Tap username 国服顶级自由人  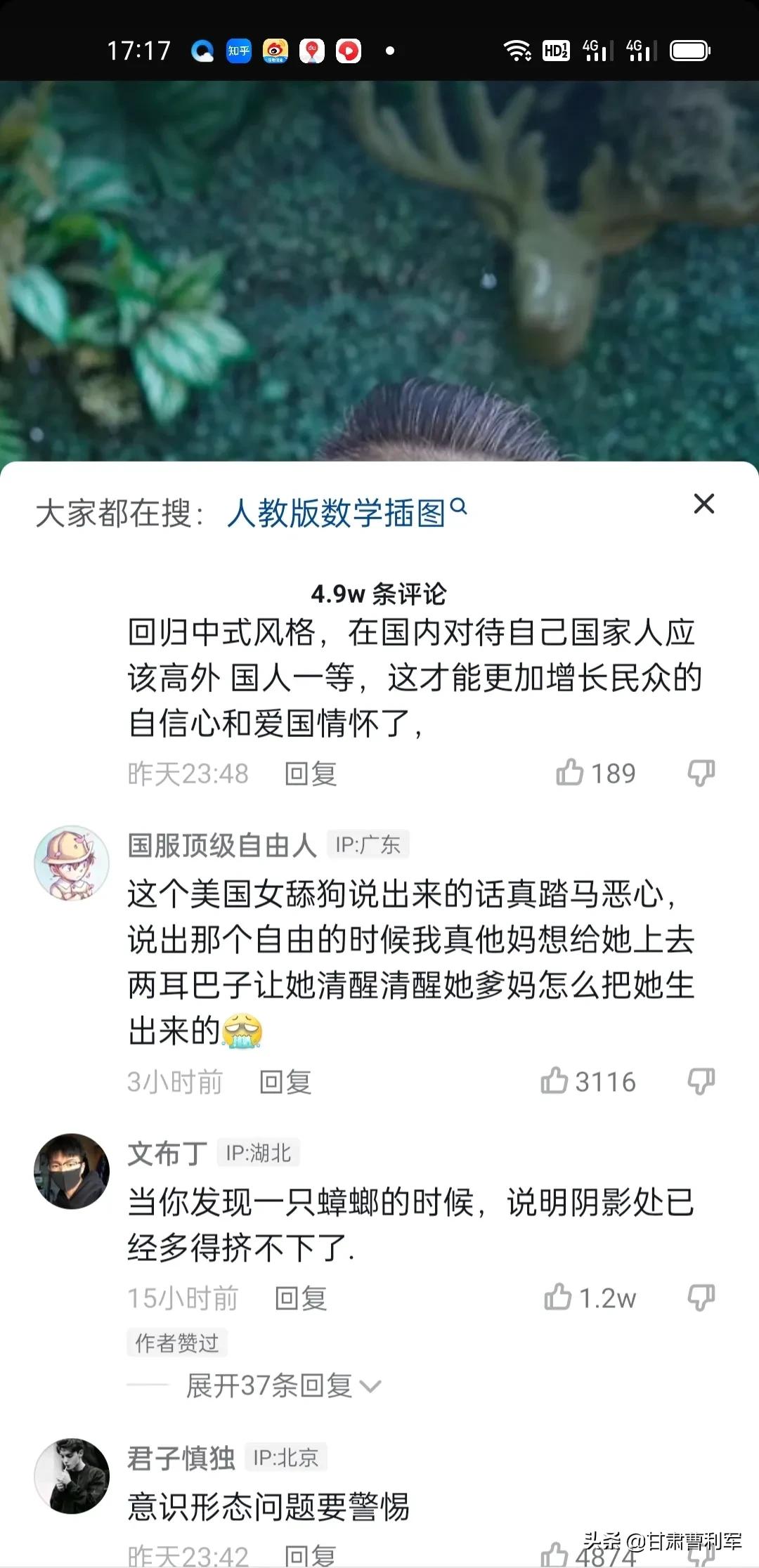(x=222, y=845)
